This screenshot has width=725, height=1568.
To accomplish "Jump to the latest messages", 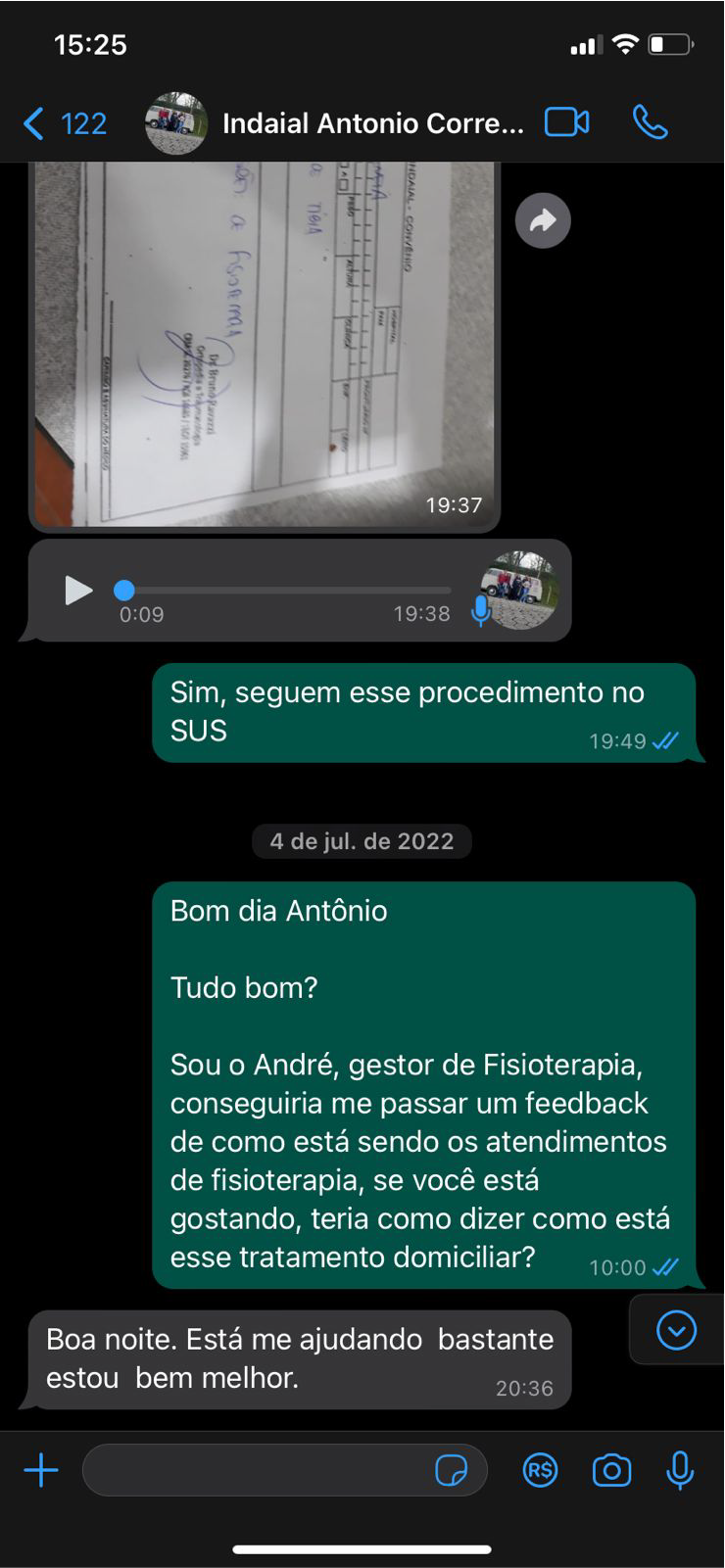I will click(676, 1330).
